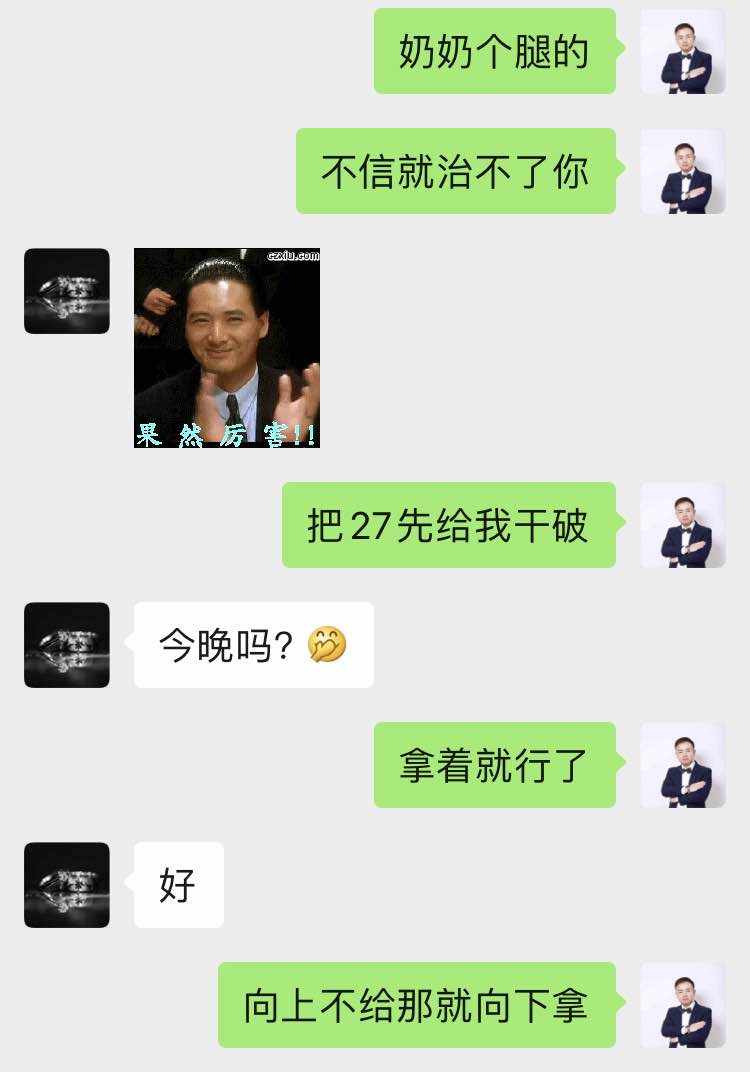This screenshot has height=1072, width=750.
Task: Tap the avatar beside 把27先给我干破
Action: [x=682, y=525]
